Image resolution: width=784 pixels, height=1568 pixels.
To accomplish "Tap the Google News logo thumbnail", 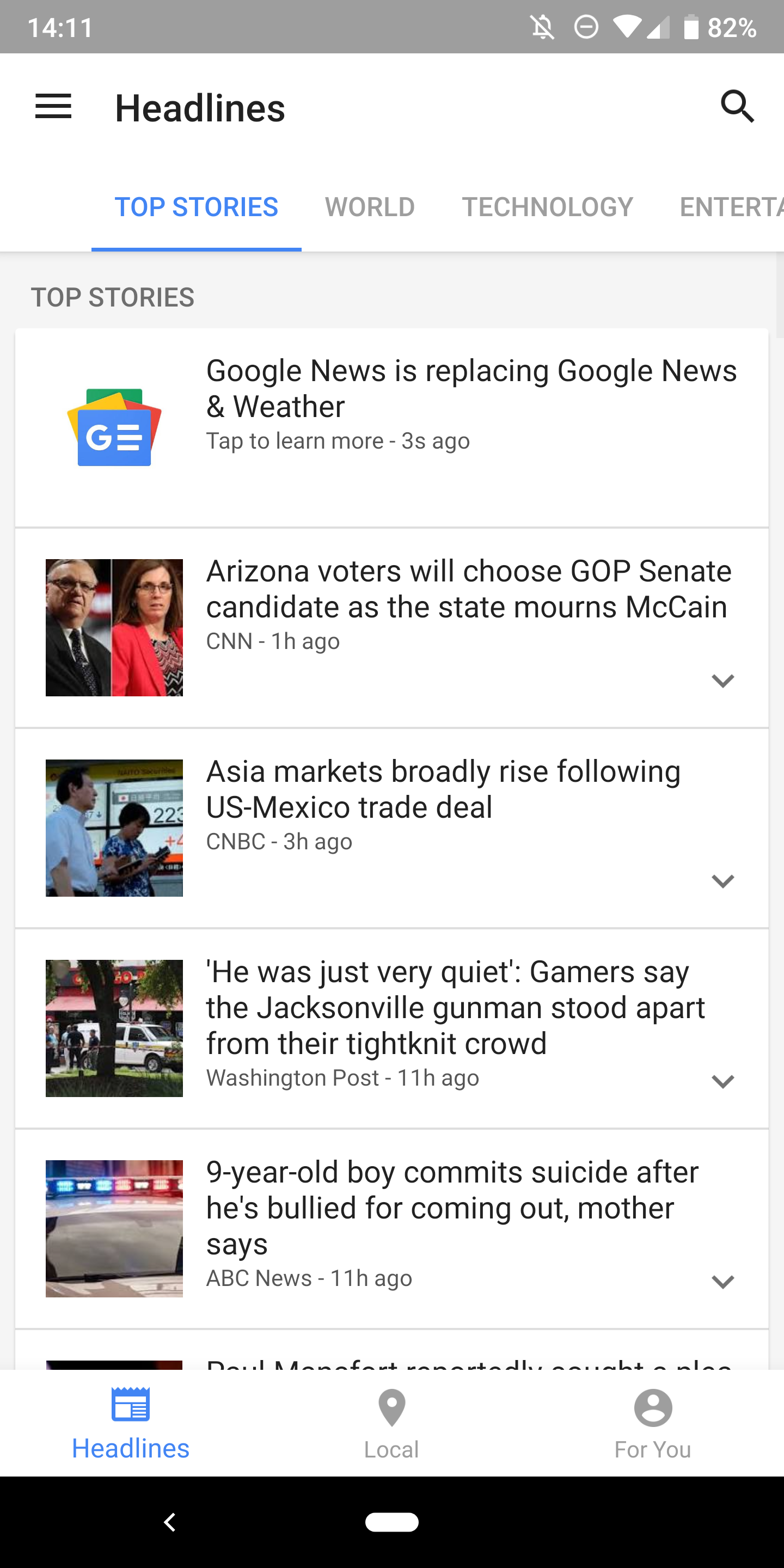I will pos(114,426).
